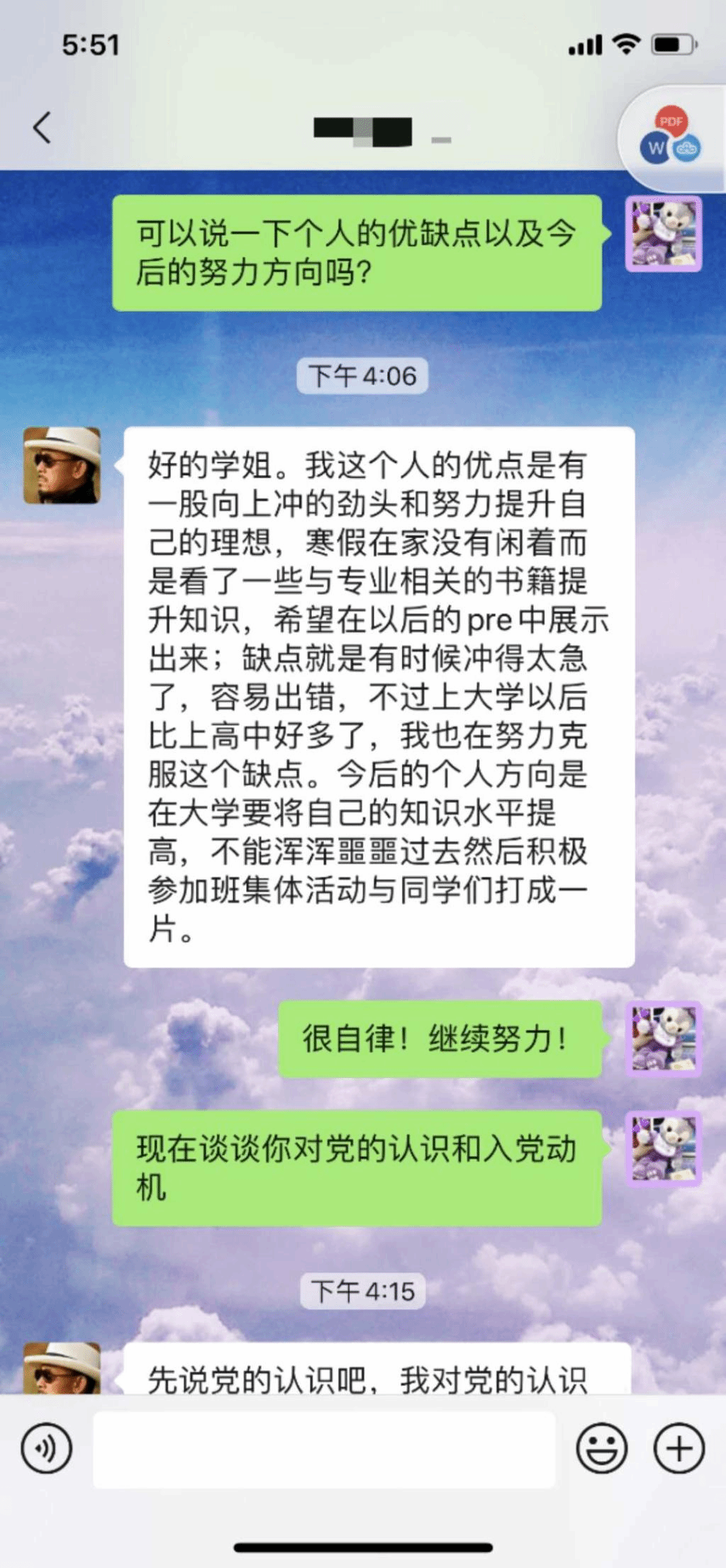
Task: Switch to voice message input
Action: point(47,1448)
